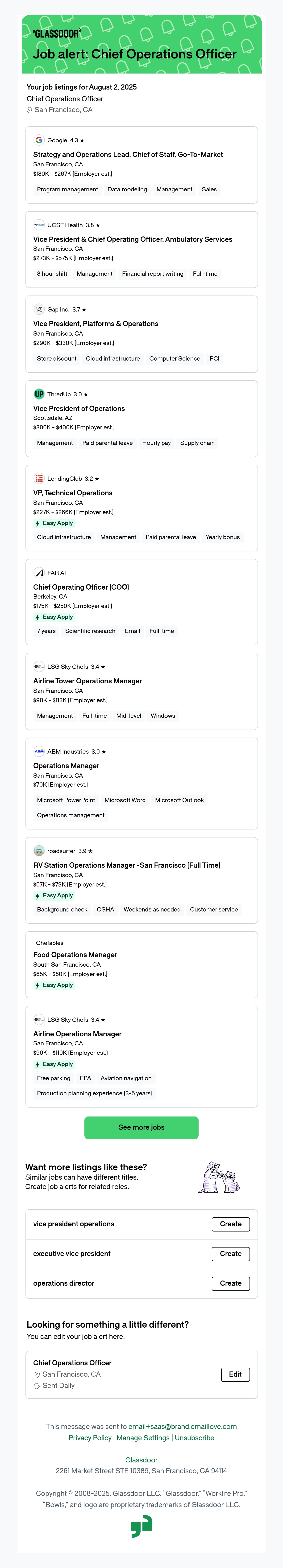Open ThredUp Vice President of Operations listing
This screenshot has width=283, height=1568.
point(141,419)
